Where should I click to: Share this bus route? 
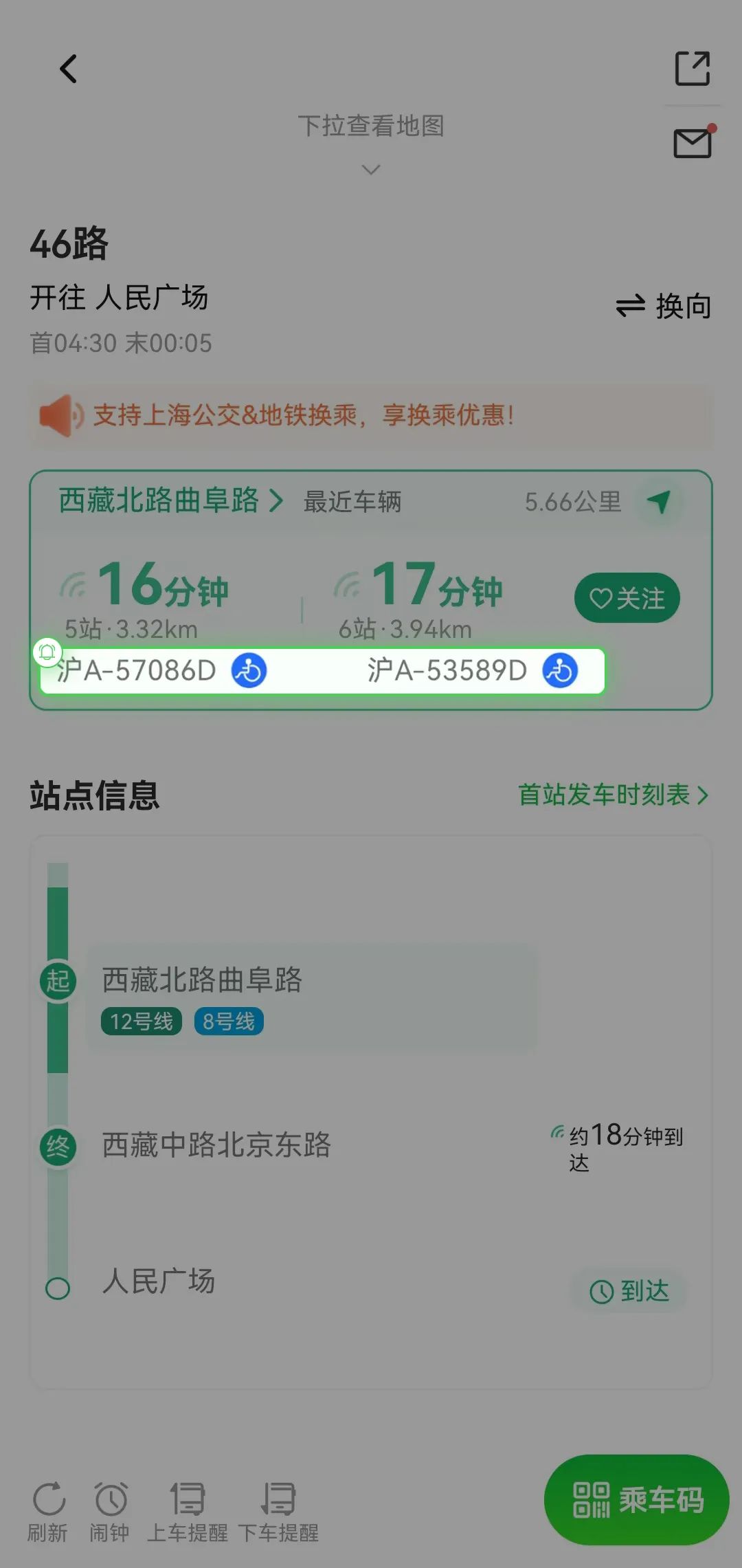pos(692,69)
